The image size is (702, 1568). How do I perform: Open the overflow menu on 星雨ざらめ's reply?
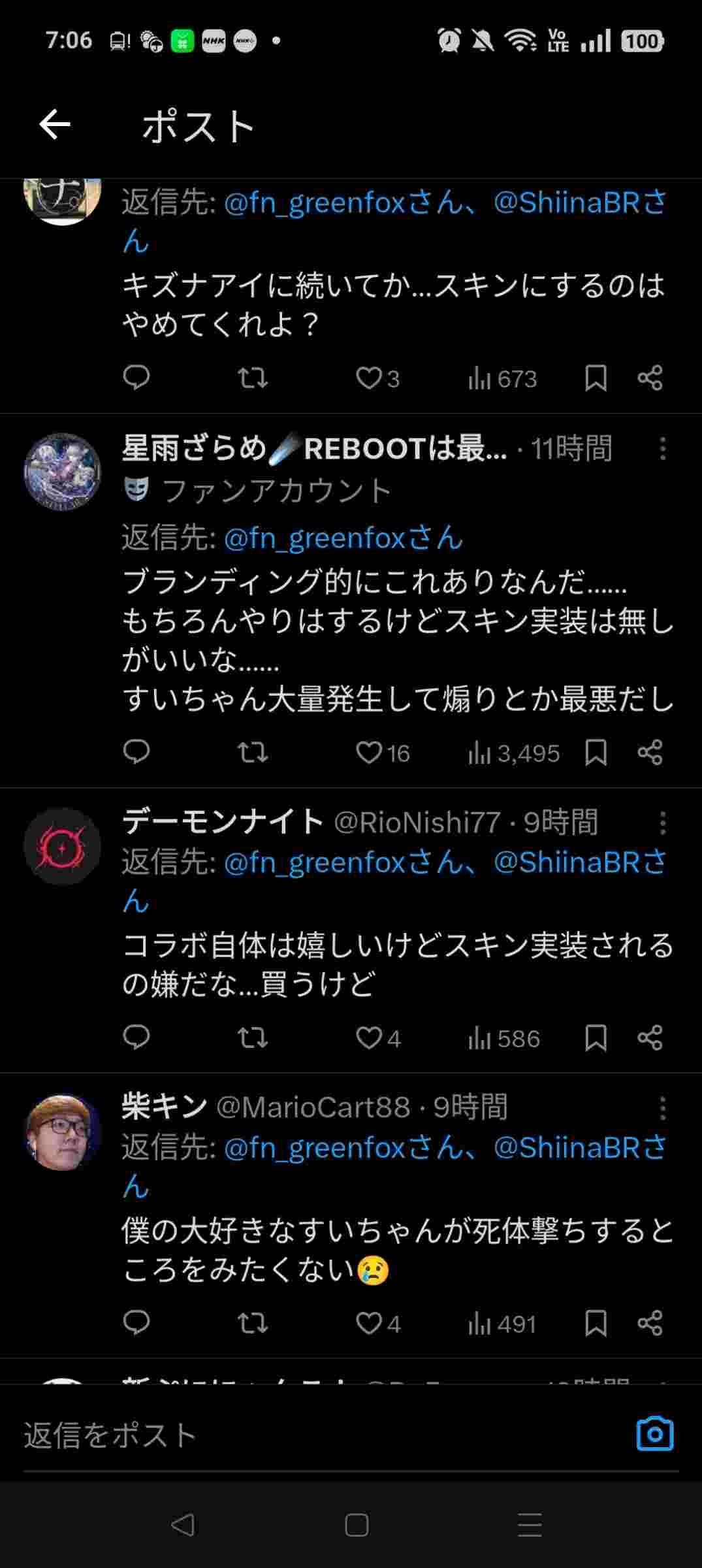tap(662, 449)
